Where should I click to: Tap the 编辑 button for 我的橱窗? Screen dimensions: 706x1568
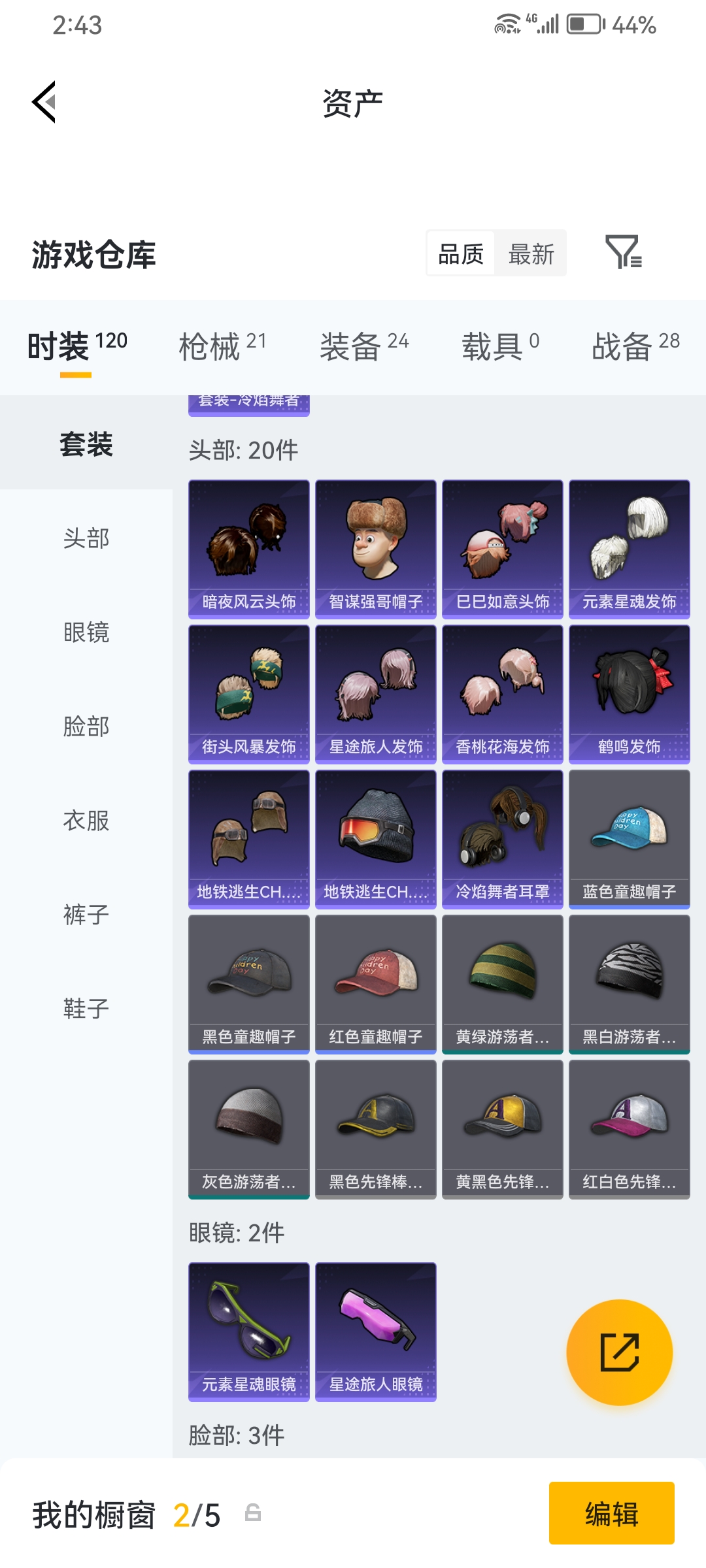point(611,1513)
